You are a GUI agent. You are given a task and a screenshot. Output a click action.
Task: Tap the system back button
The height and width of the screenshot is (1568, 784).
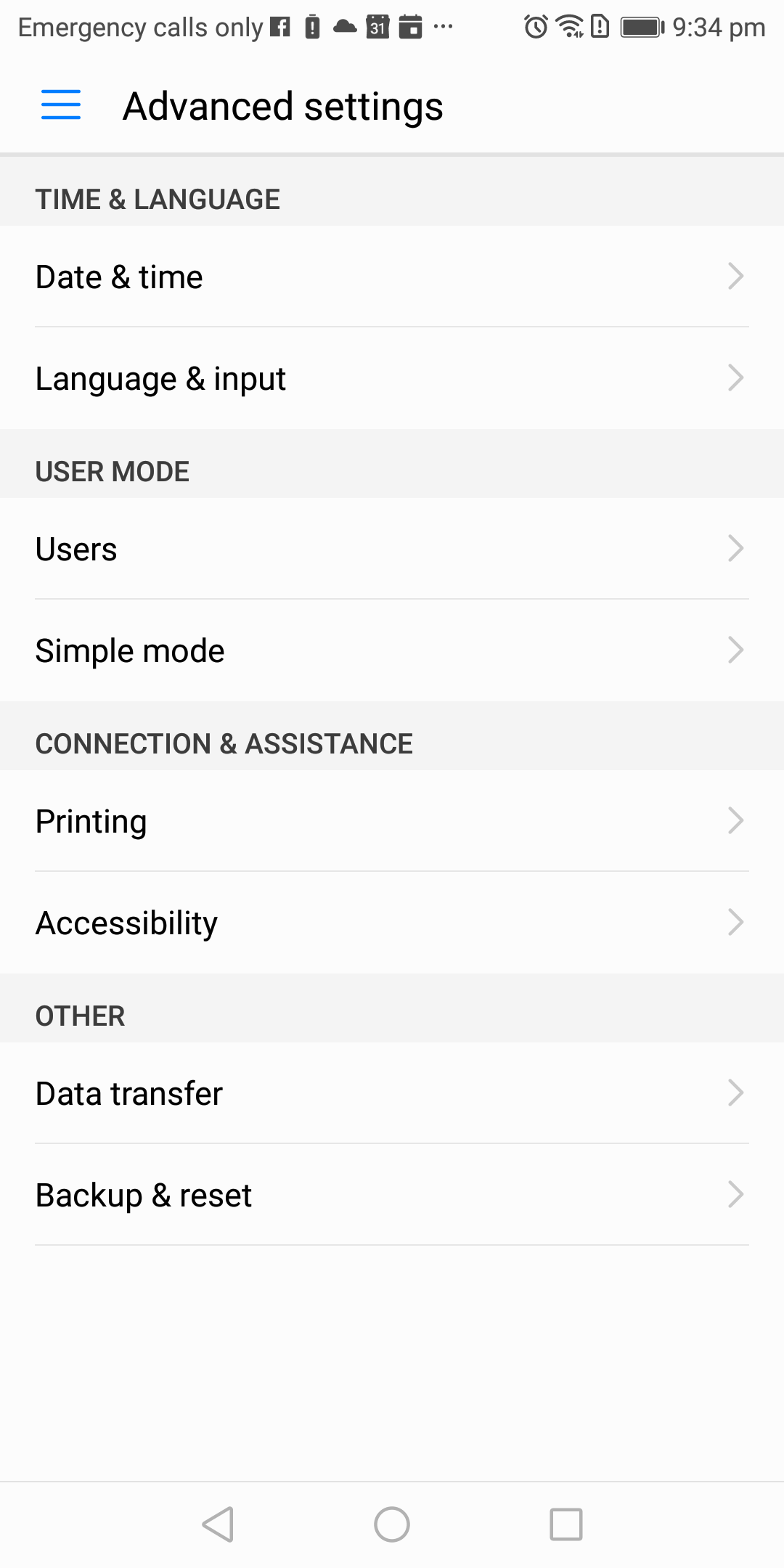click(x=218, y=1524)
